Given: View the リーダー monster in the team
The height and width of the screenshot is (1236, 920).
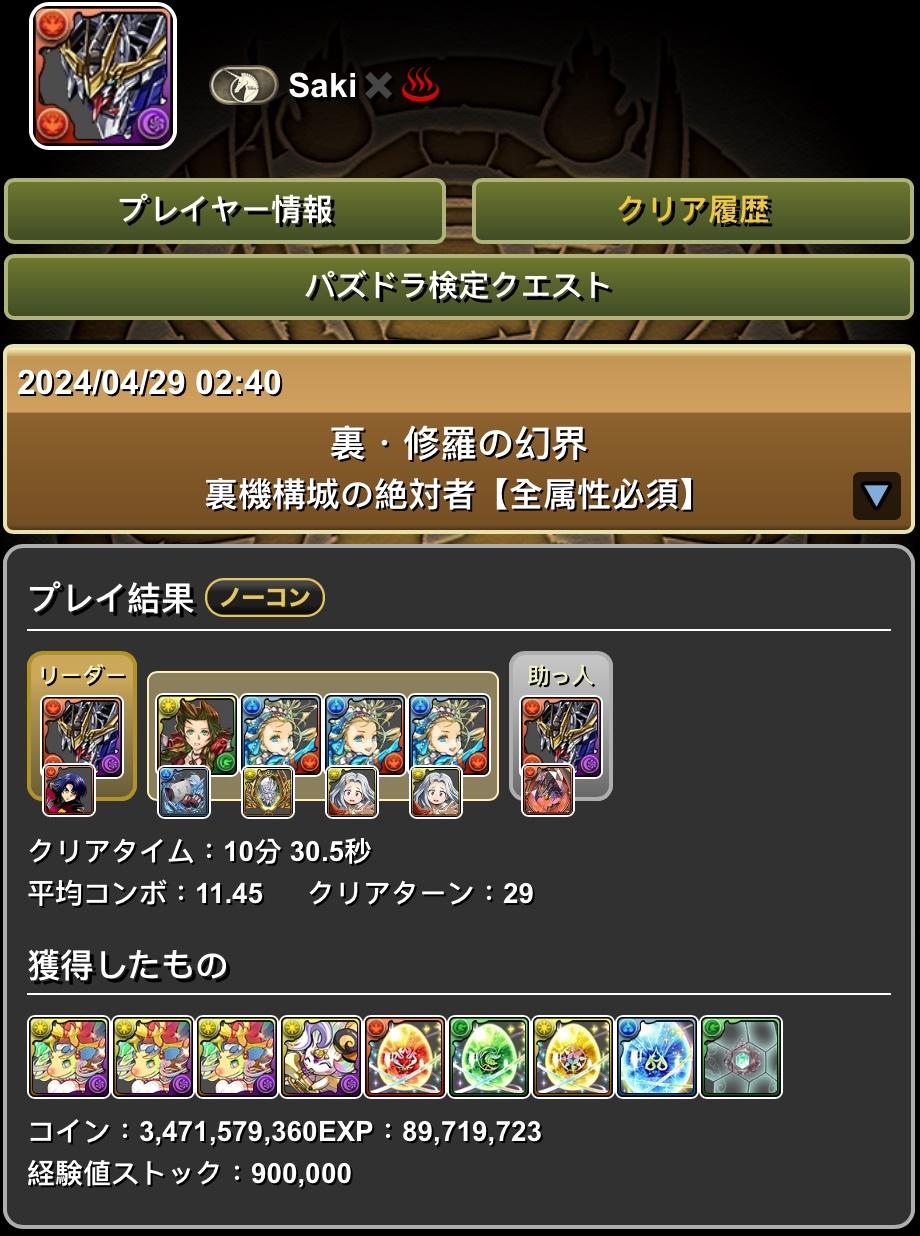Looking at the screenshot, I should pyautogui.click(x=82, y=736).
